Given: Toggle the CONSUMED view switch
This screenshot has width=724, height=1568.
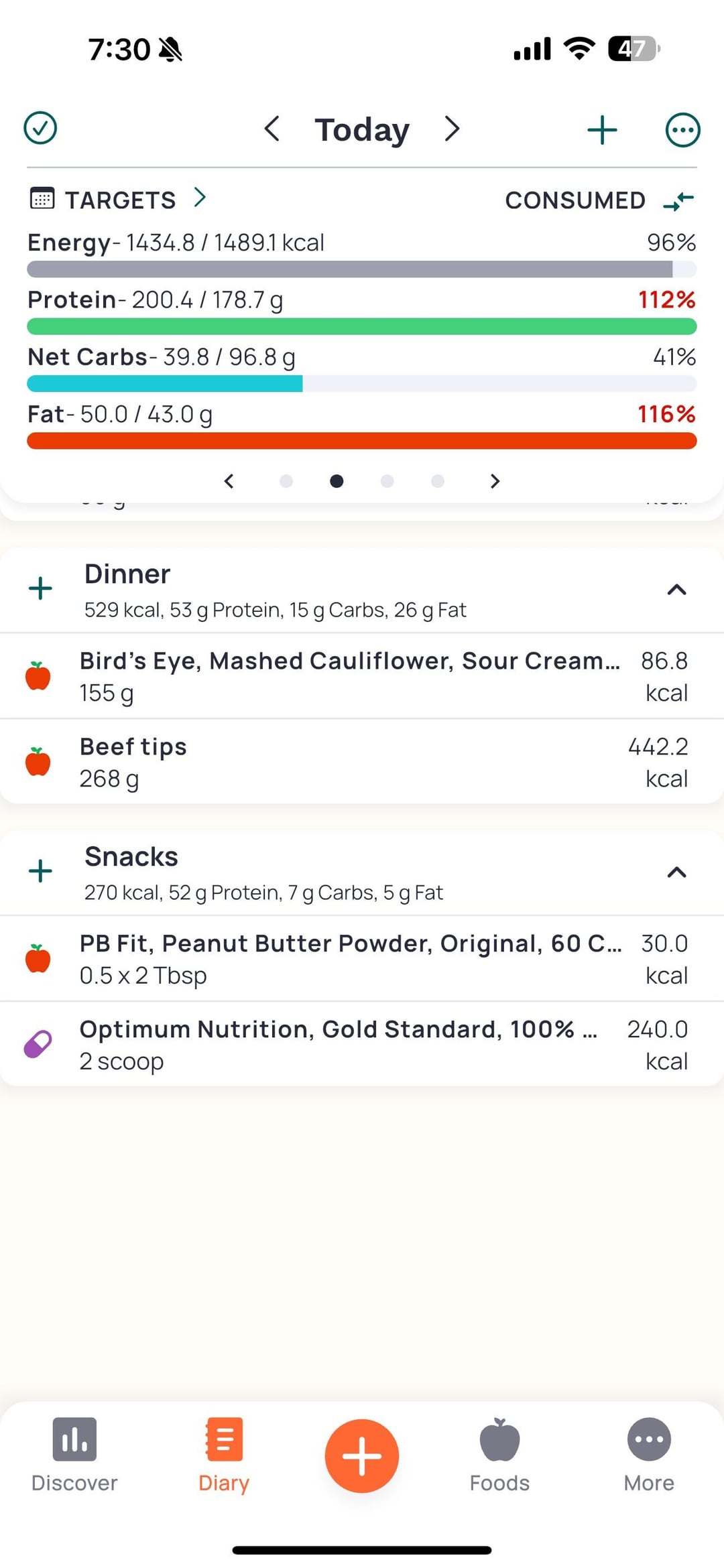Looking at the screenshot, I should 600,200.
